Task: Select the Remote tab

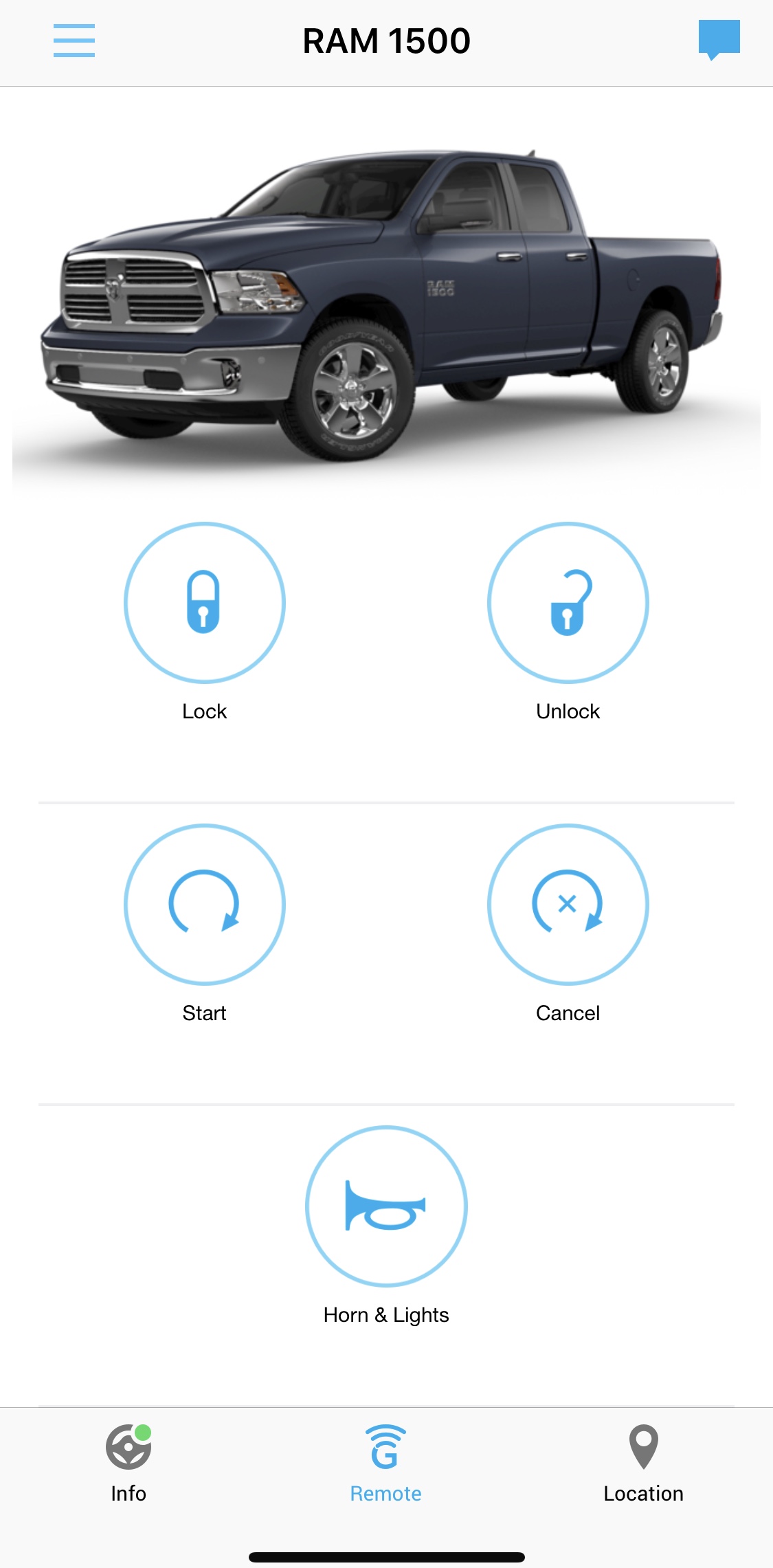Action: click(385, 1464)
